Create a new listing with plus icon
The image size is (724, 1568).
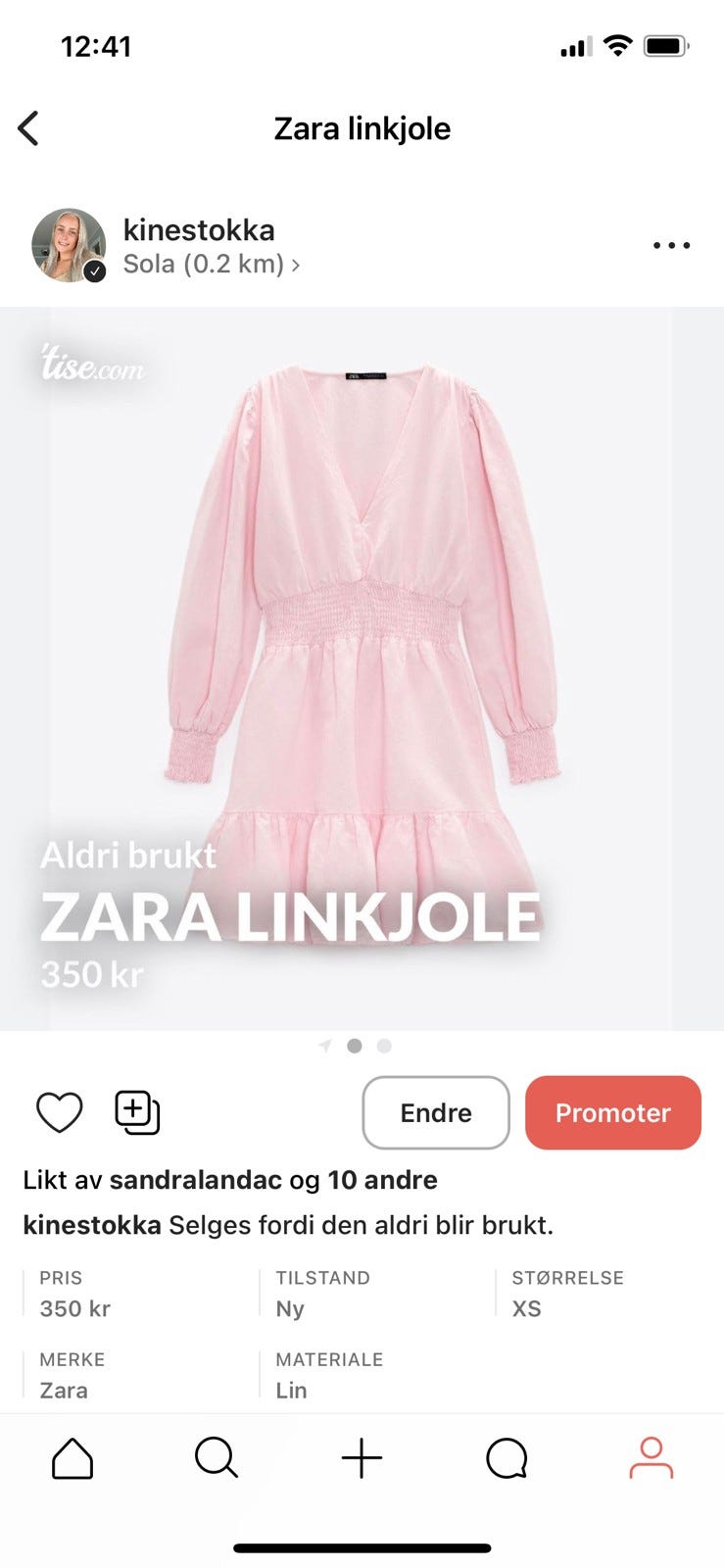362,1460
